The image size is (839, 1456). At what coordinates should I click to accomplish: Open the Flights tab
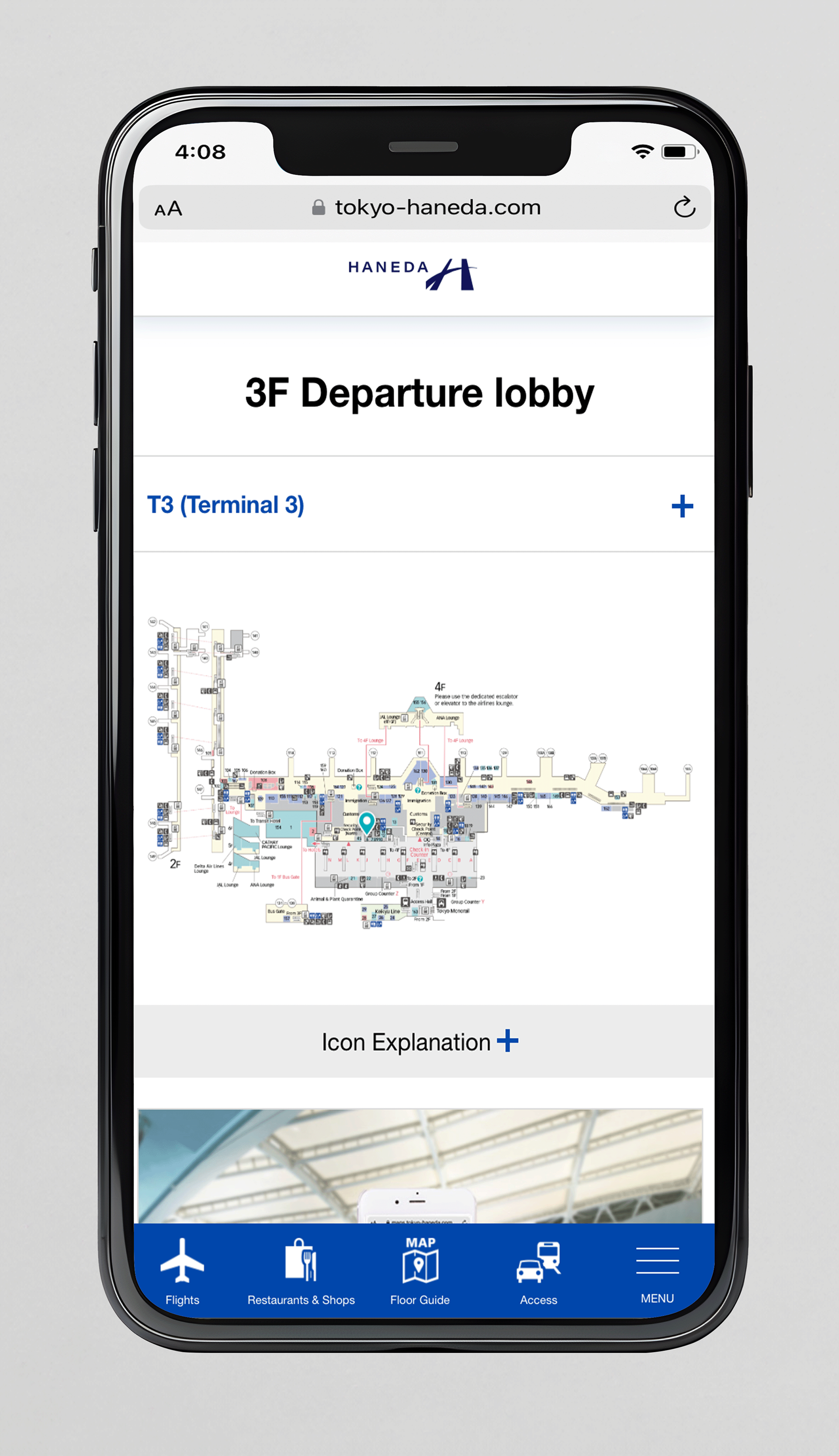point(182,1272)
